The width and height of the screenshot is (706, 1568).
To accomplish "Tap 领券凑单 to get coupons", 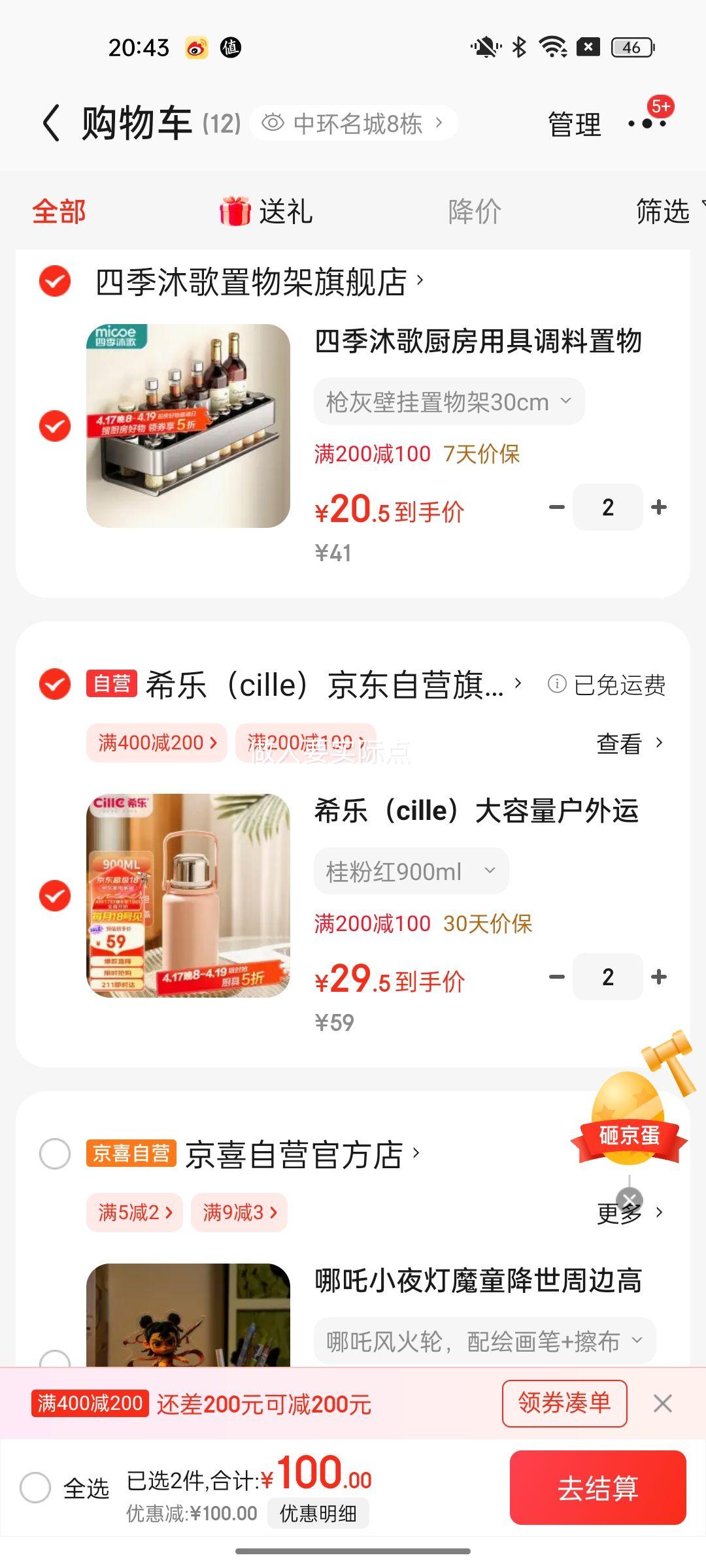I will click(x=564, y=1403).
